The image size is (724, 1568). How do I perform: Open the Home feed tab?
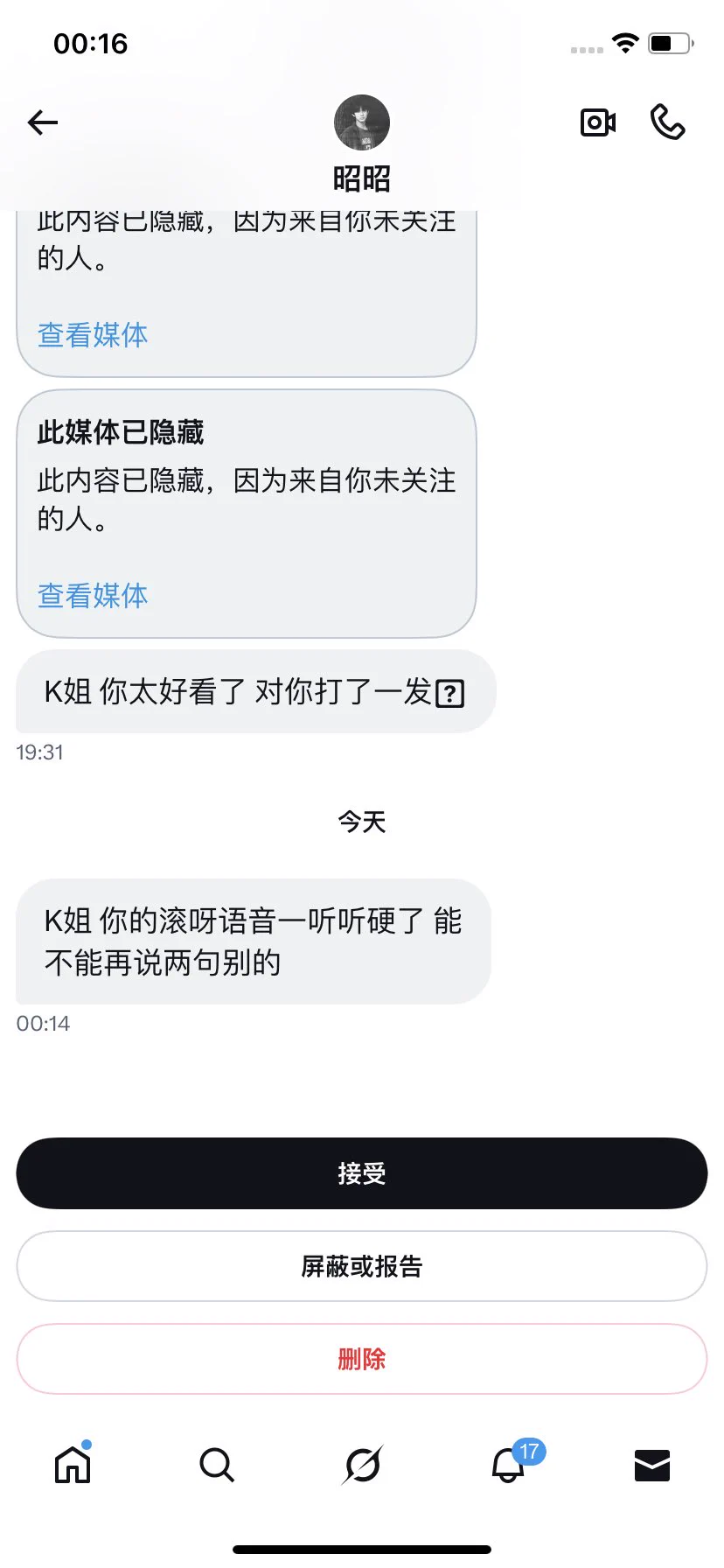click(x=72, y=1465)
